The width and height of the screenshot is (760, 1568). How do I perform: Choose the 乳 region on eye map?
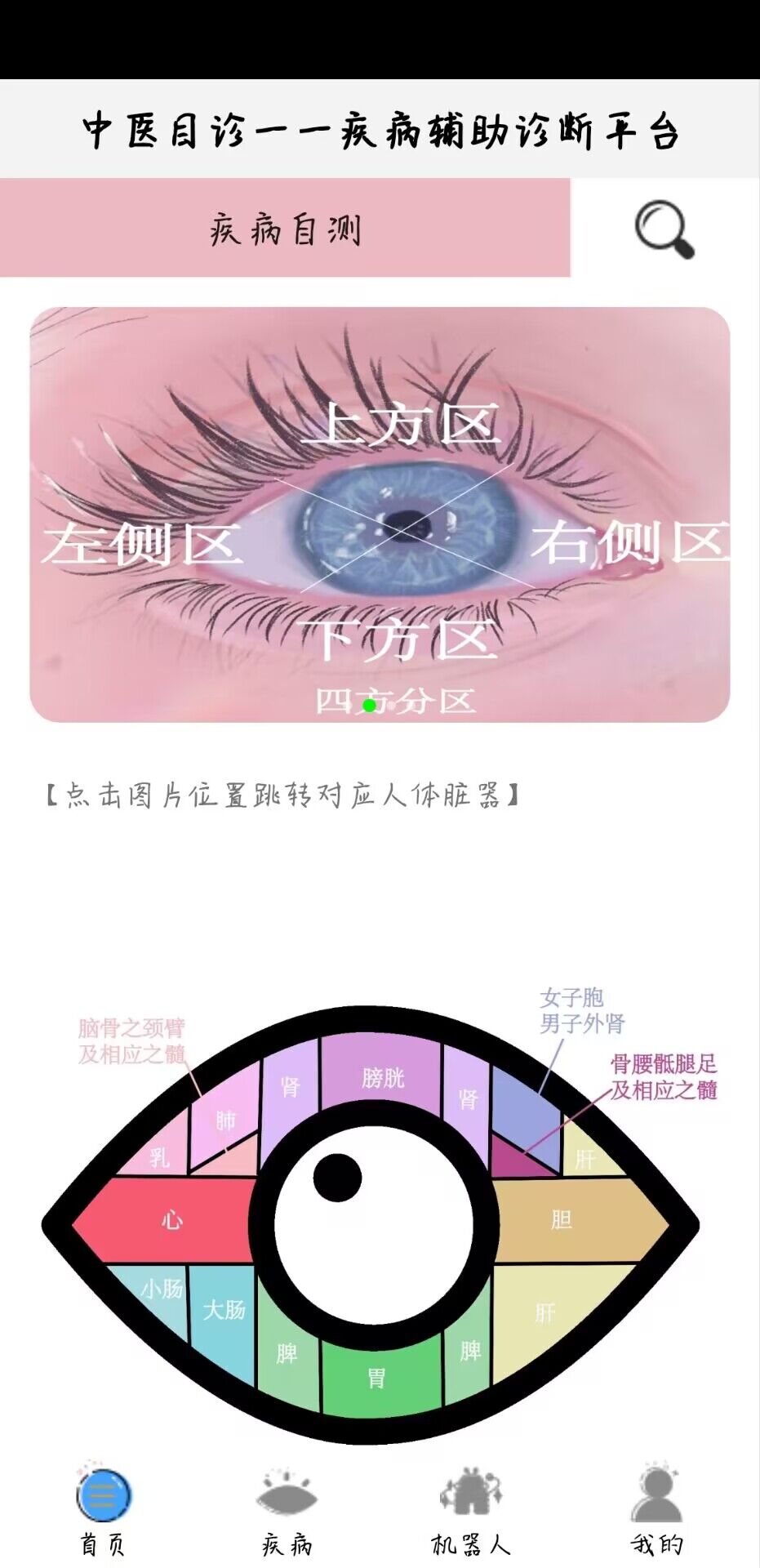click(159, 1157)
